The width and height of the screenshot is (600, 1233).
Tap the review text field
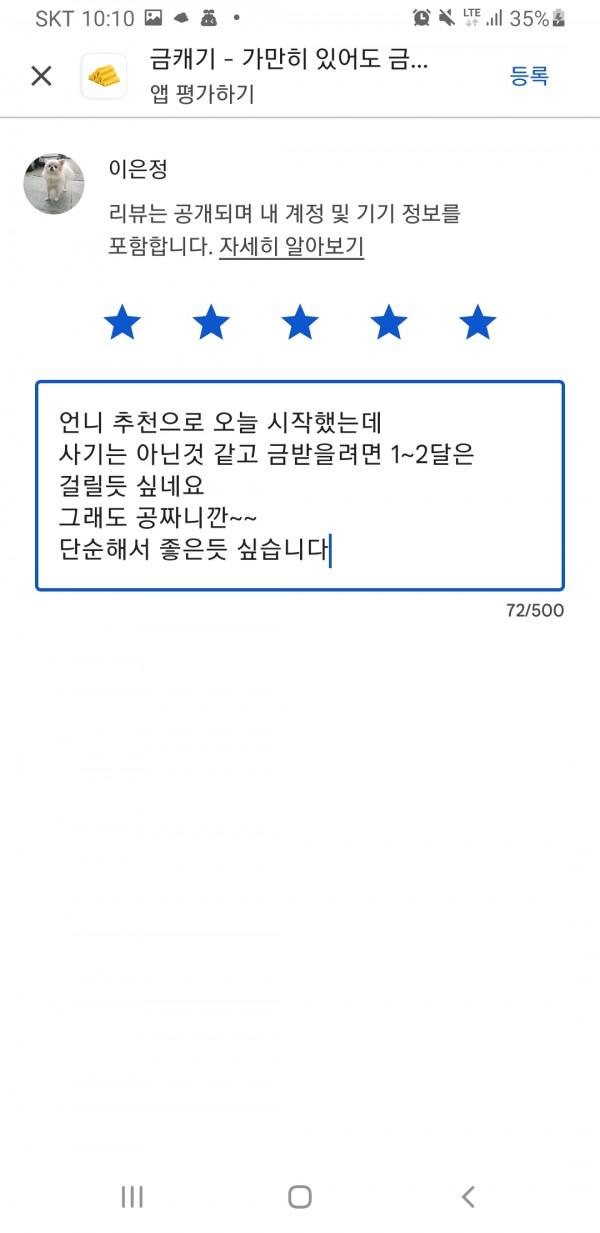(x=300, y=486)
